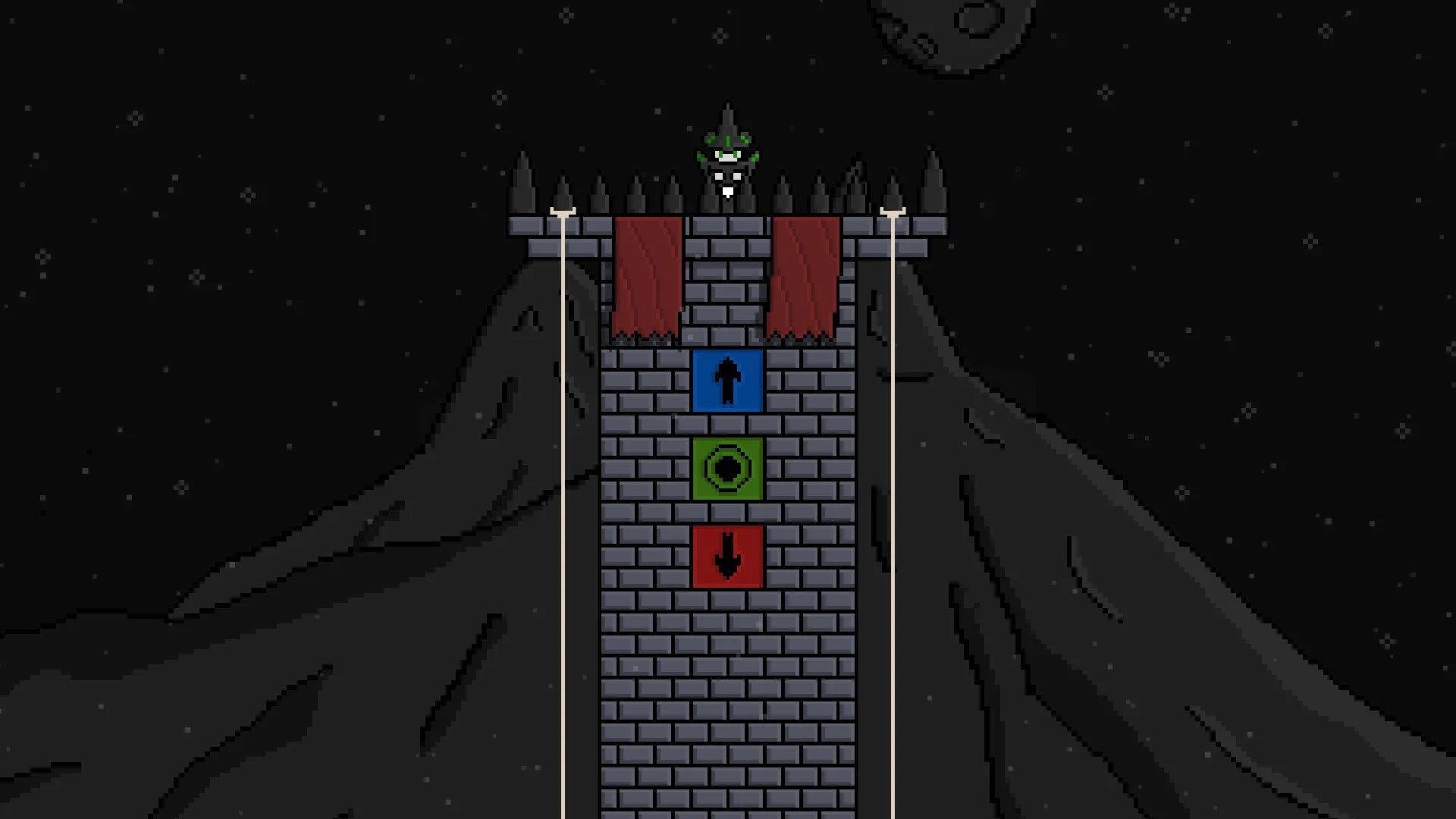Select the green circle button
The image size is (1456, 819).
pyautogui.click(x=727, y=469)
